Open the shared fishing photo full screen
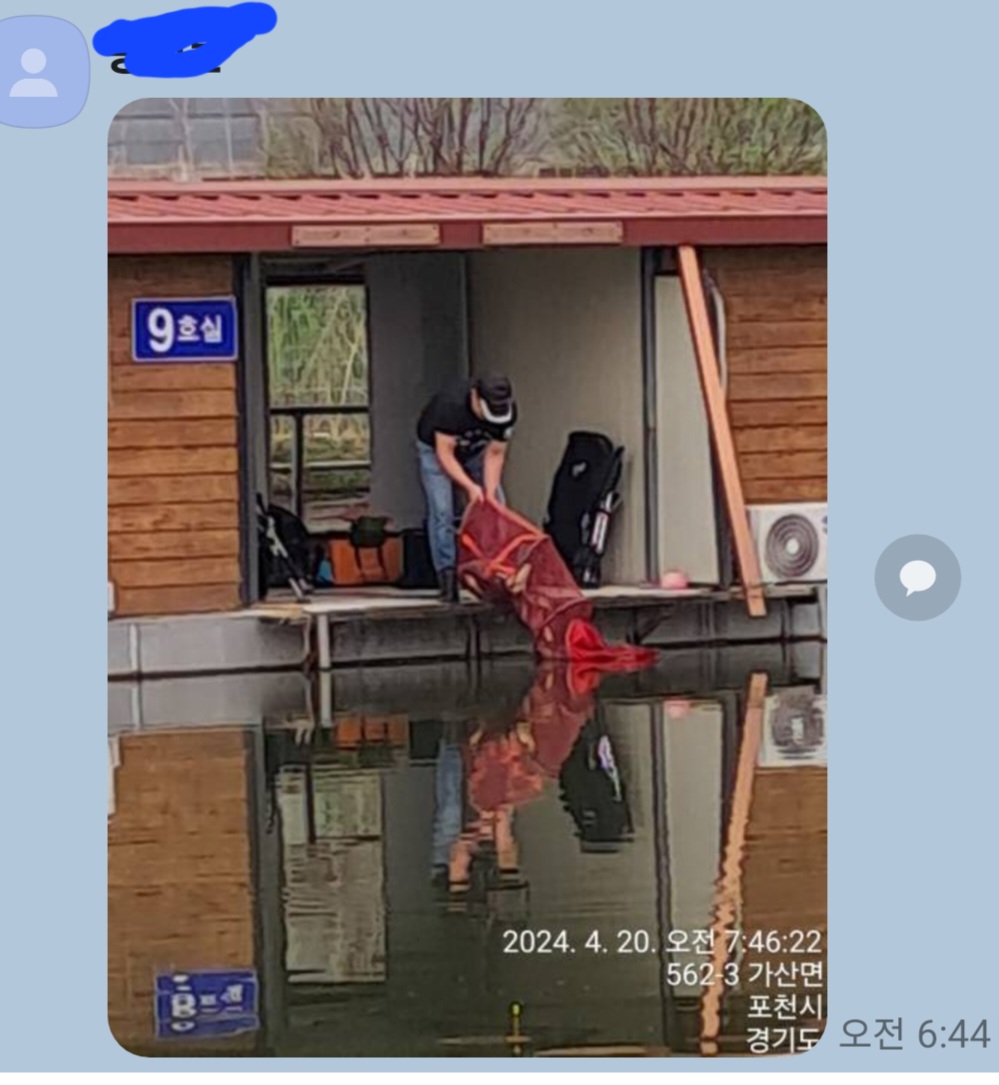Image resolution: width=999 pixels, height=1085 pixels. 467,576
